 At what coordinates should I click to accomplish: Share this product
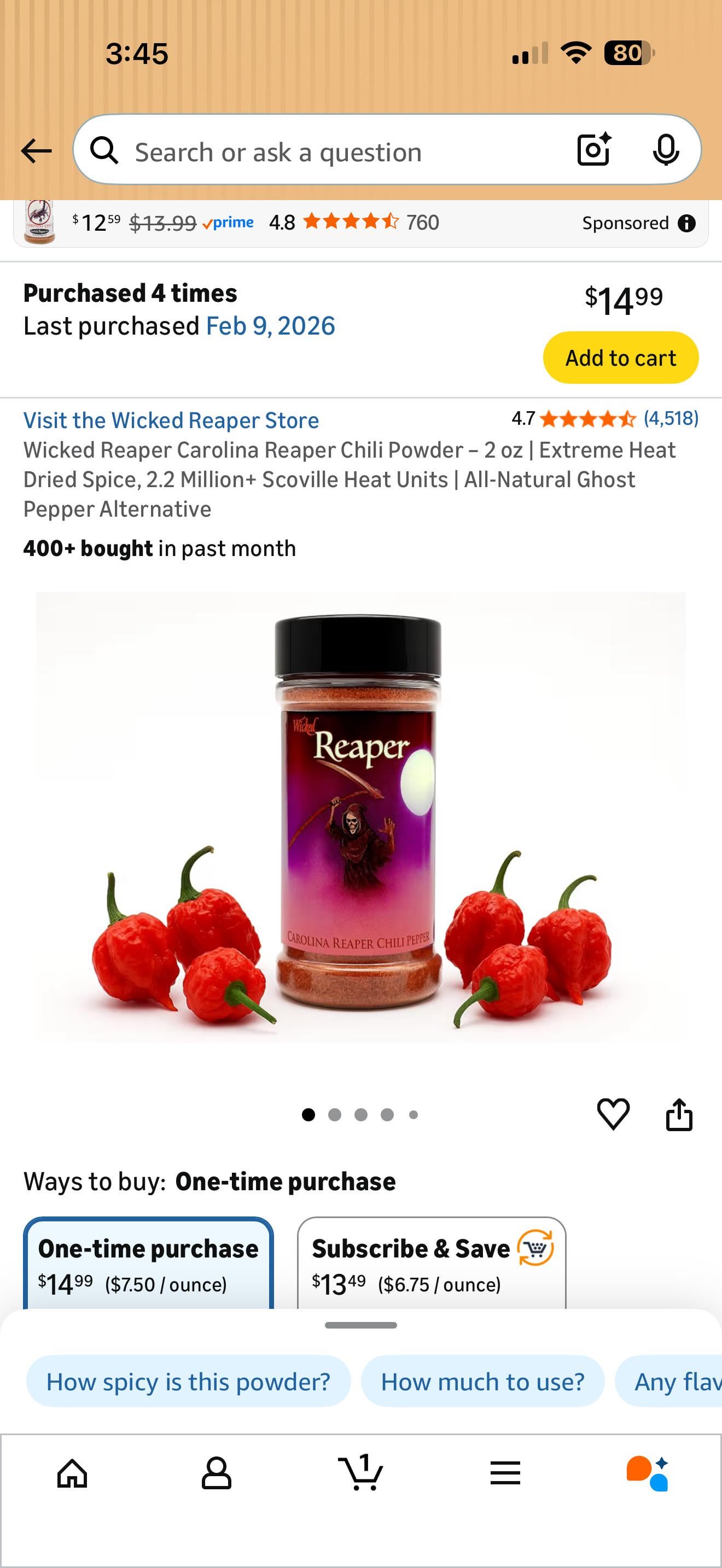pos(679,1115)
